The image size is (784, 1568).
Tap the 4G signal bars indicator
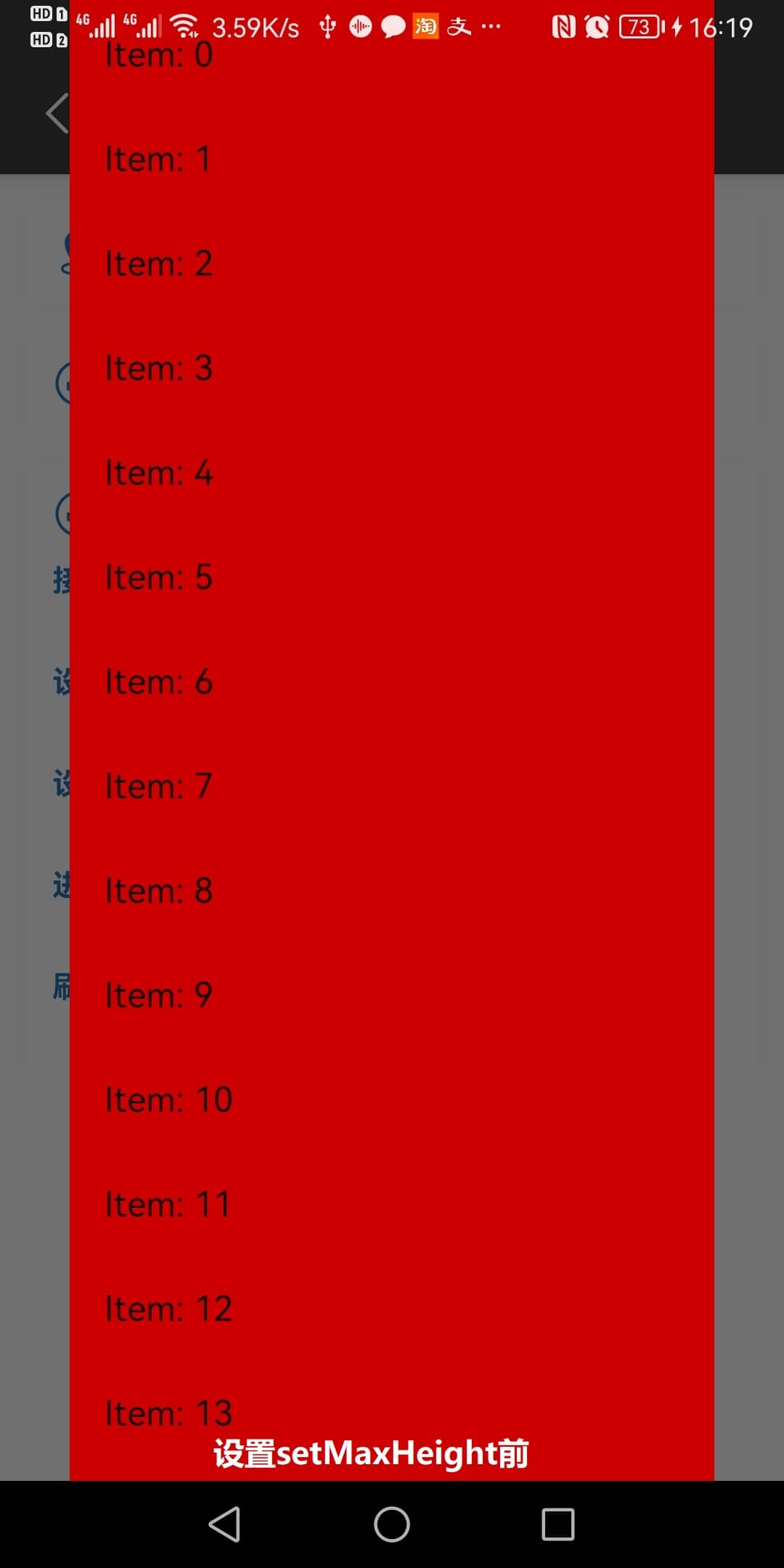(102, 27)
